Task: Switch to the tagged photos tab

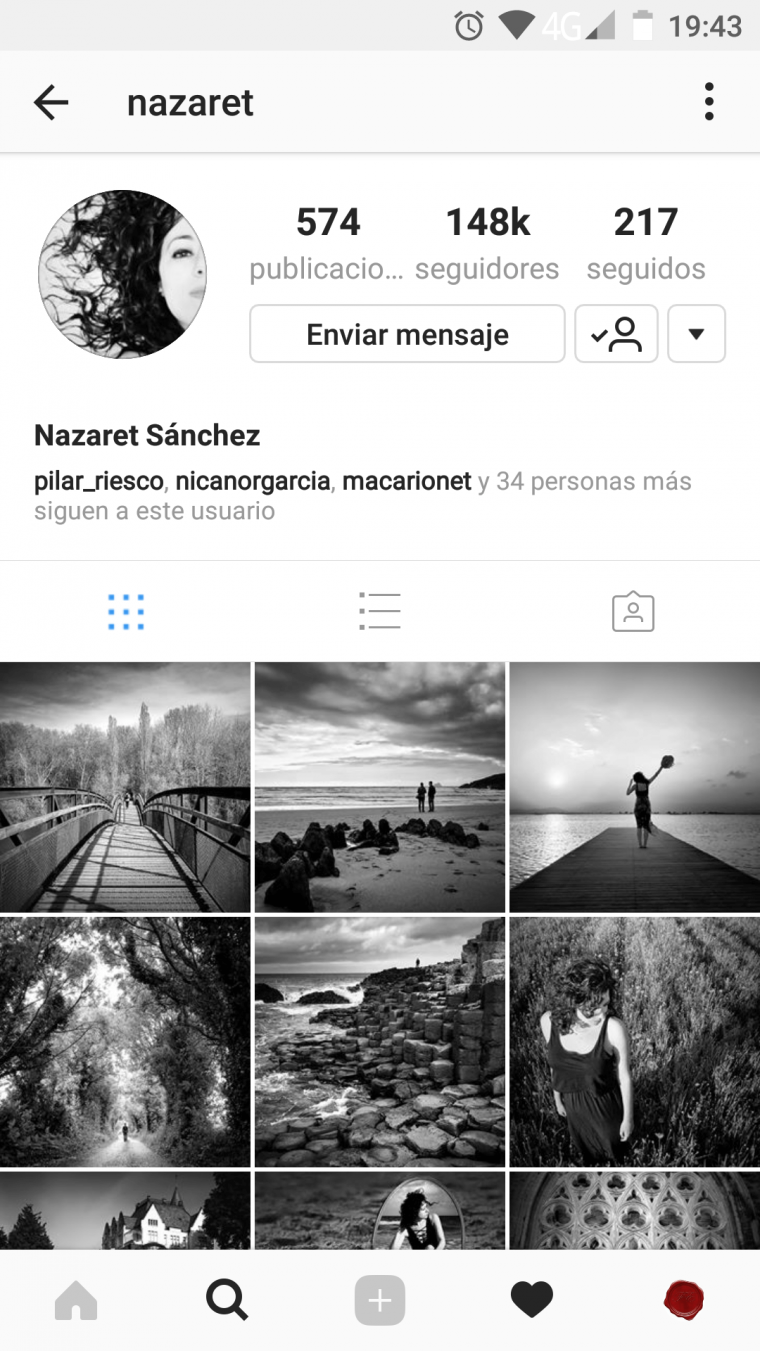Action: pyautogui.click(x=633, y=611)
